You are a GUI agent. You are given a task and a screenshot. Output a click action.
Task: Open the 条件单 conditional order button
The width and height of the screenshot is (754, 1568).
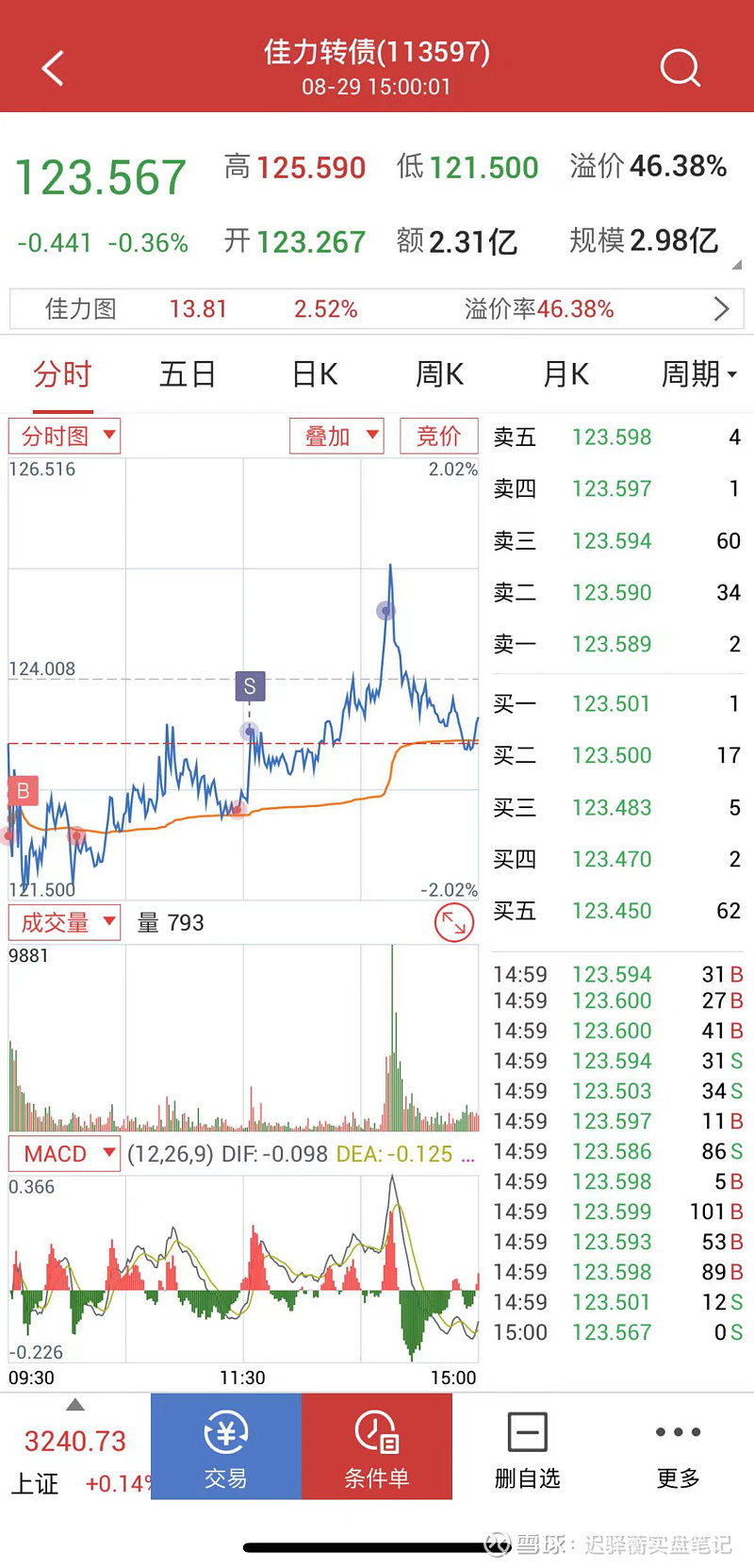click(377, 1446)
